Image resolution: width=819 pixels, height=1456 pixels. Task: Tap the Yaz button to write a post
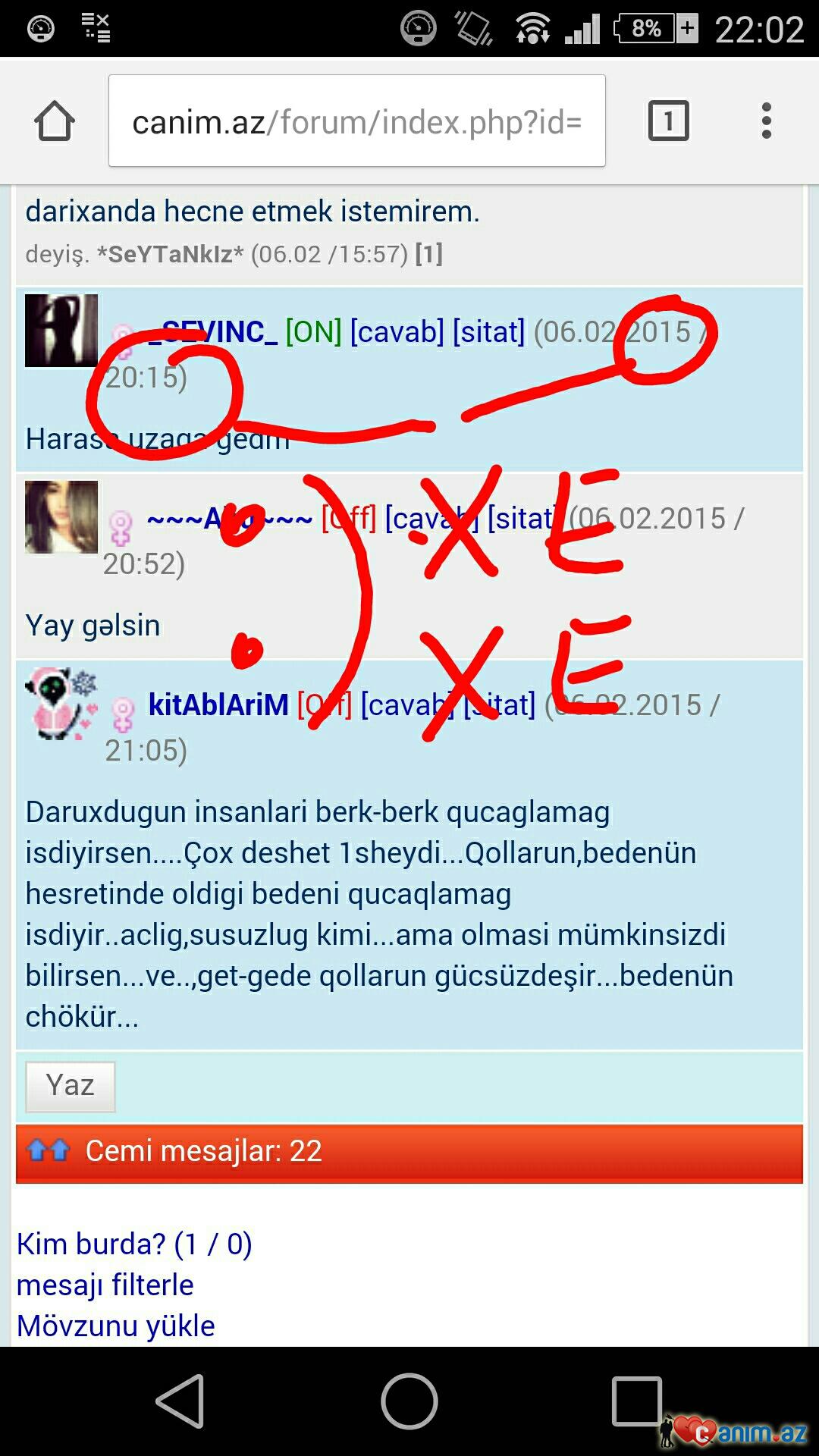click(70, 1086)
